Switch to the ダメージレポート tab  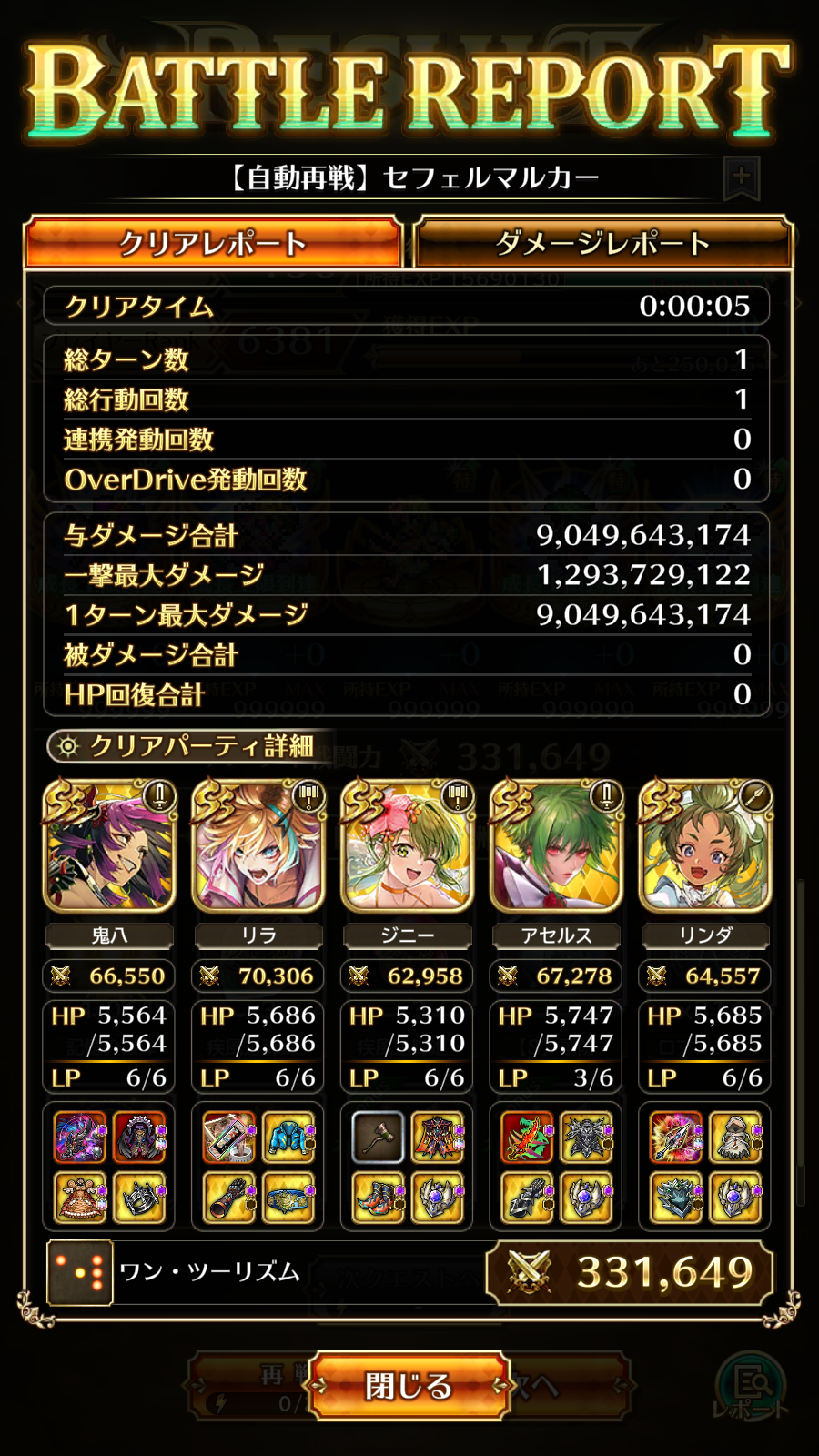pos(603,243)
